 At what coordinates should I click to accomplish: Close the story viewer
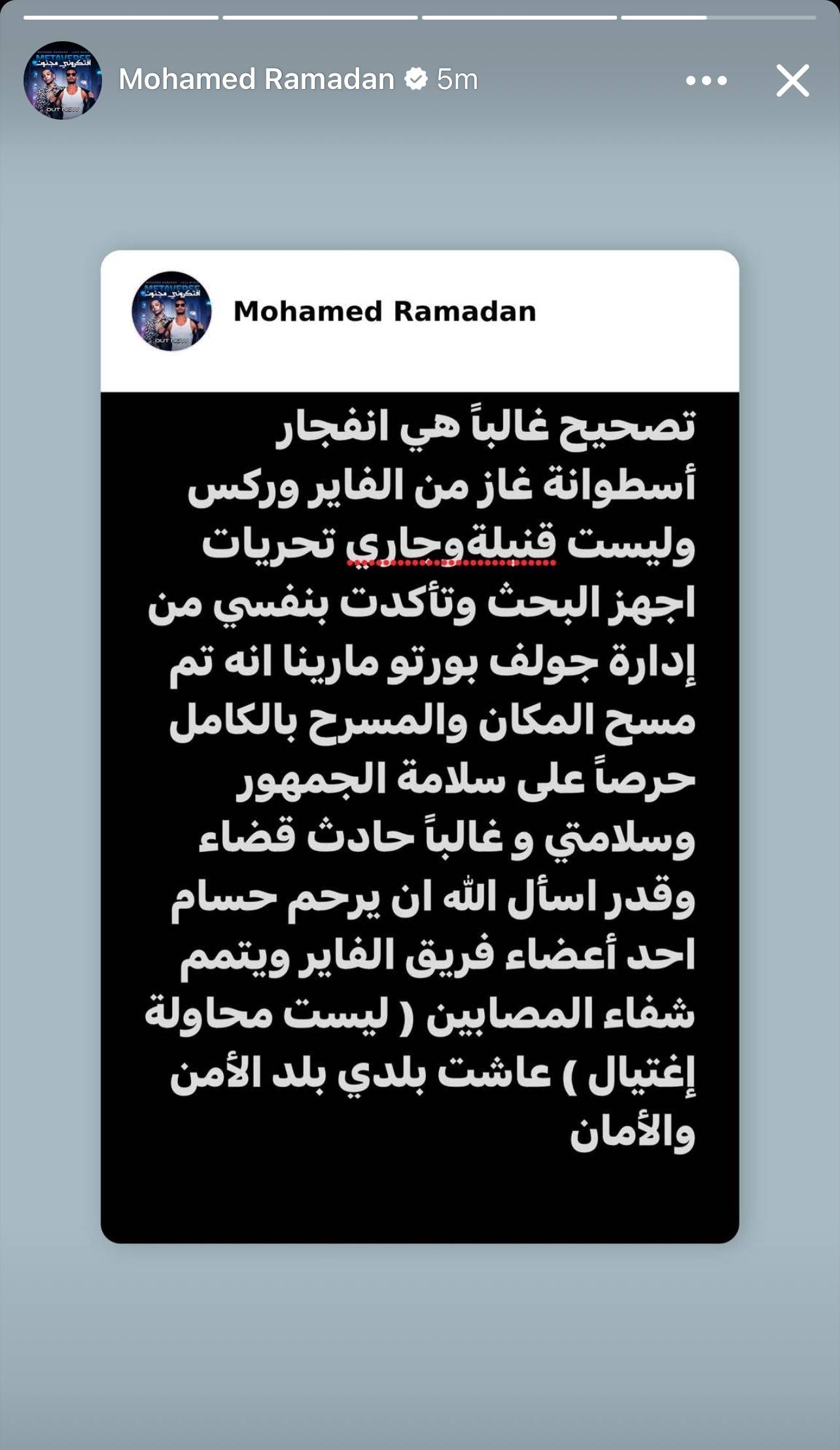pos(792,80)
